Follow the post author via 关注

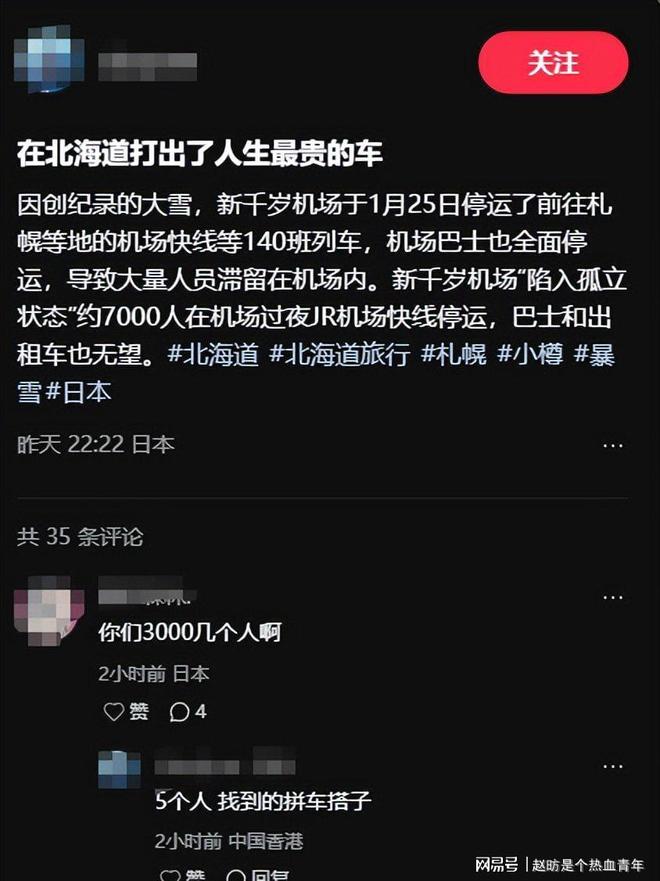pyautogui.click(x=553, y=62)
